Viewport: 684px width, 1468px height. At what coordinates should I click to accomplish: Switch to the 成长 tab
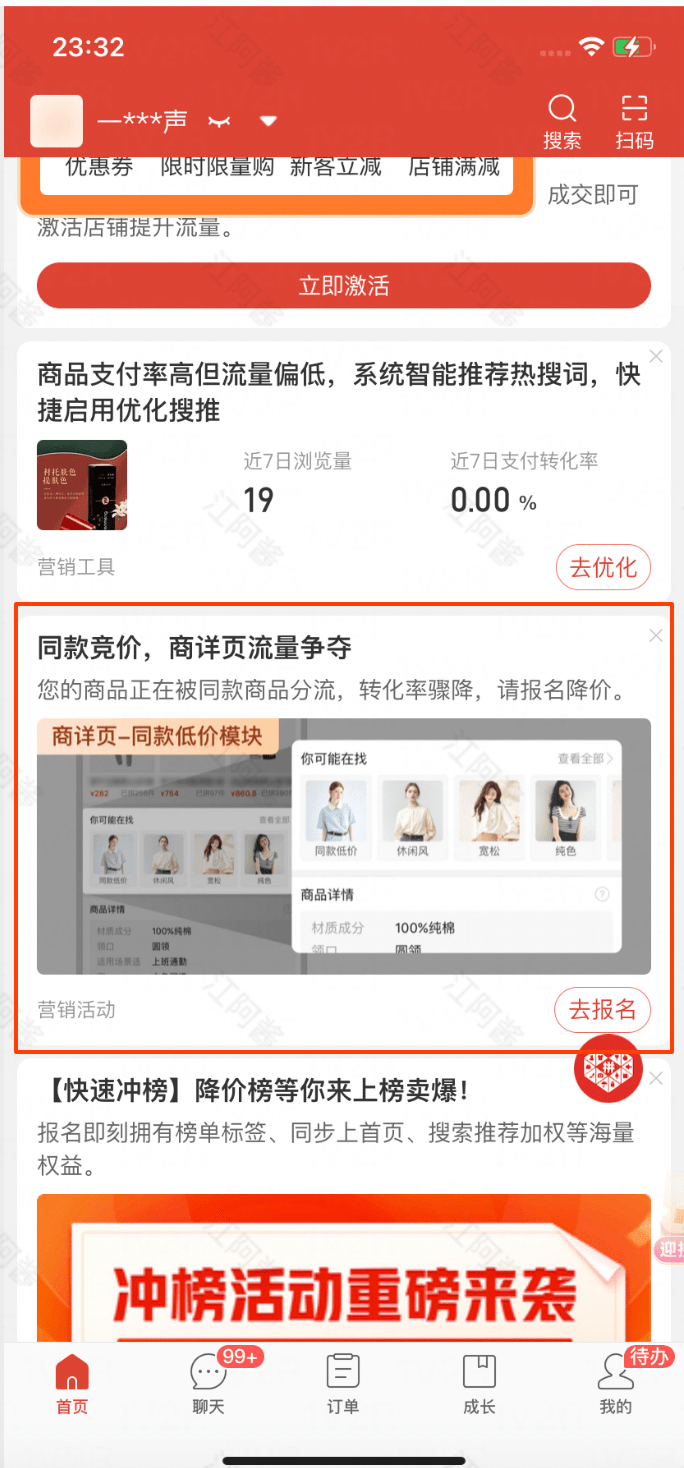(x=479, y=1383)
